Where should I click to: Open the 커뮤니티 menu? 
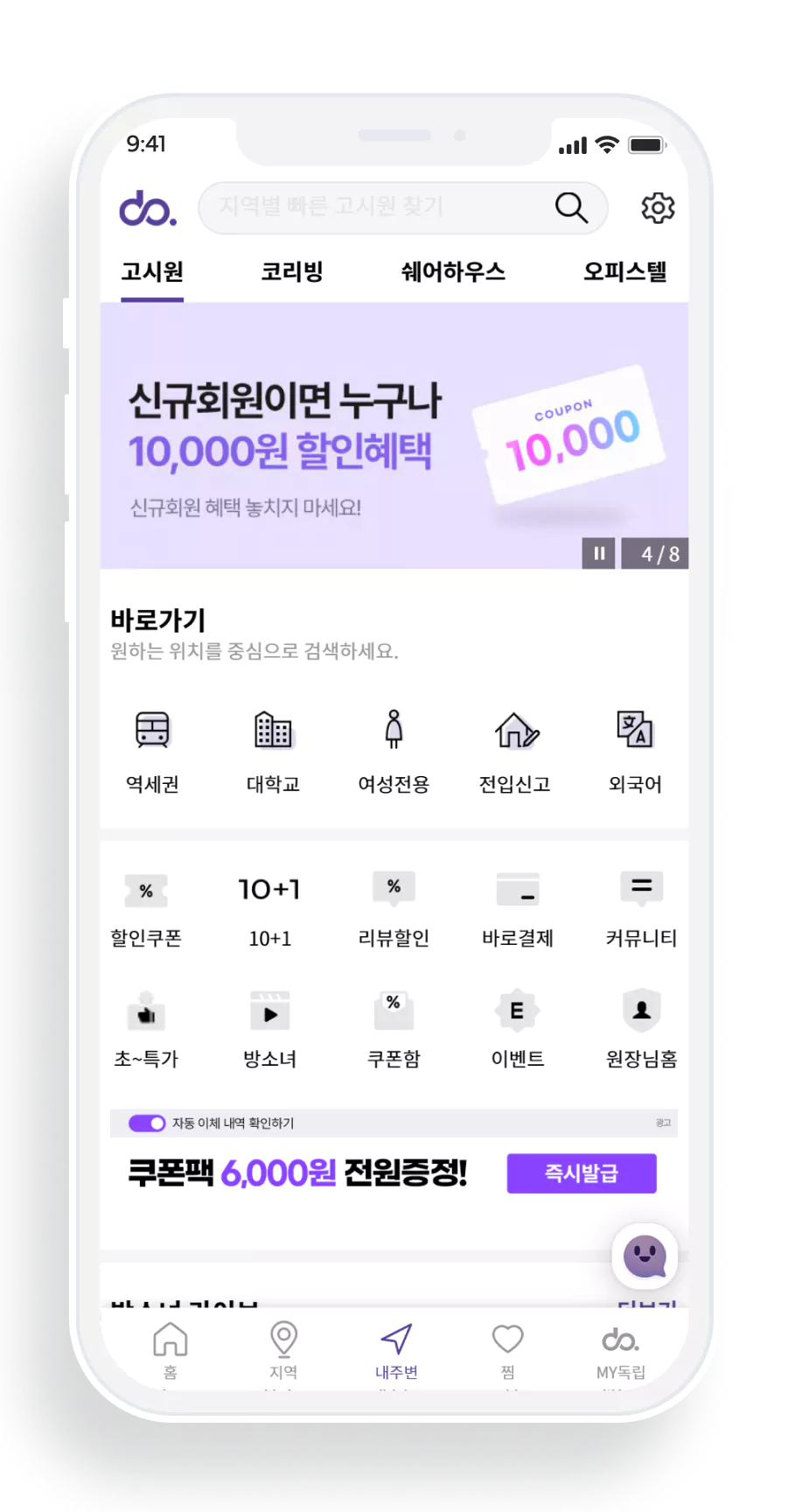[641, 908]
